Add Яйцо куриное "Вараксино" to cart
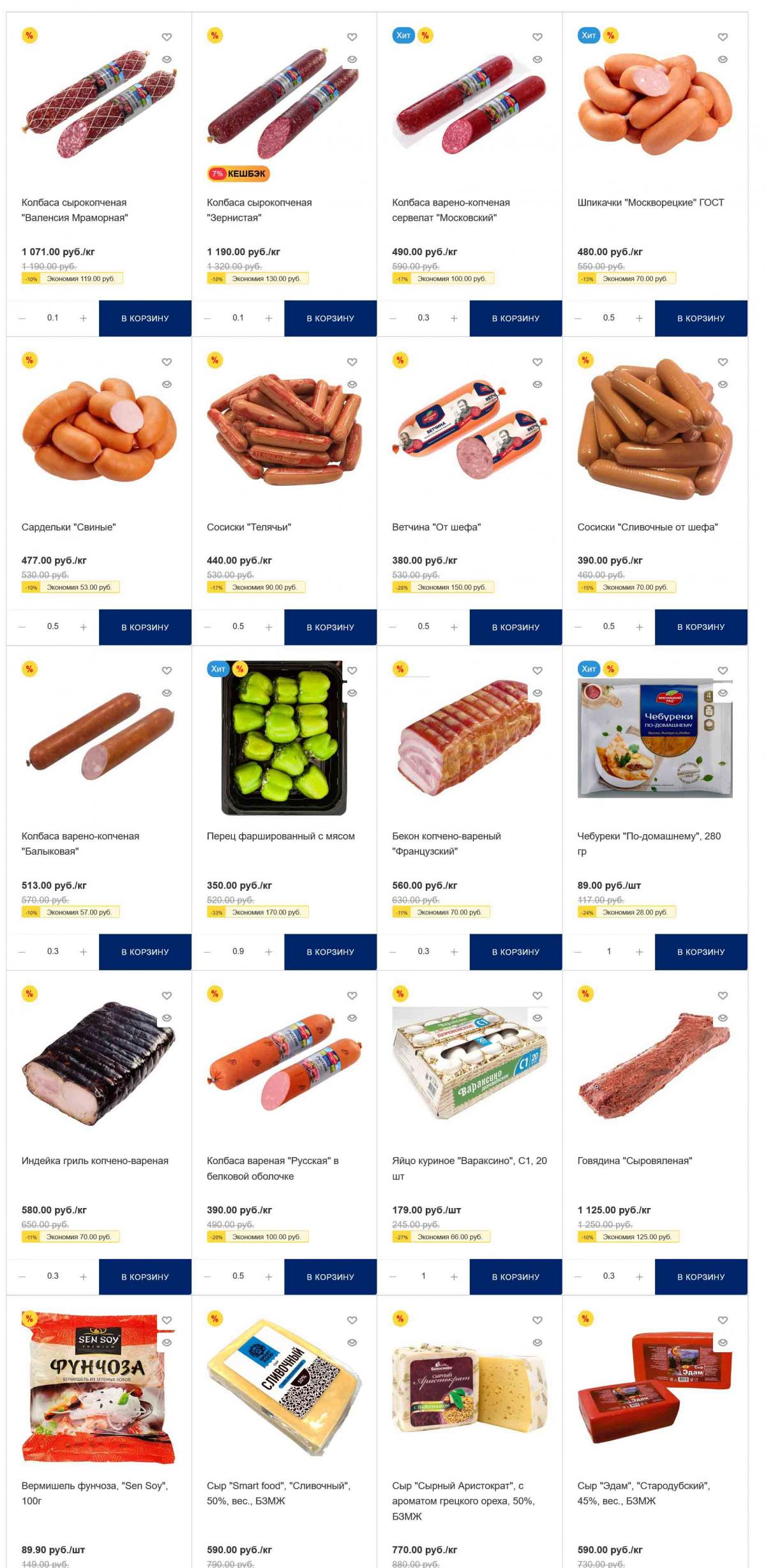This screenshot has height=1568, width=766. pyautogui.click(x=515, y=1277)
